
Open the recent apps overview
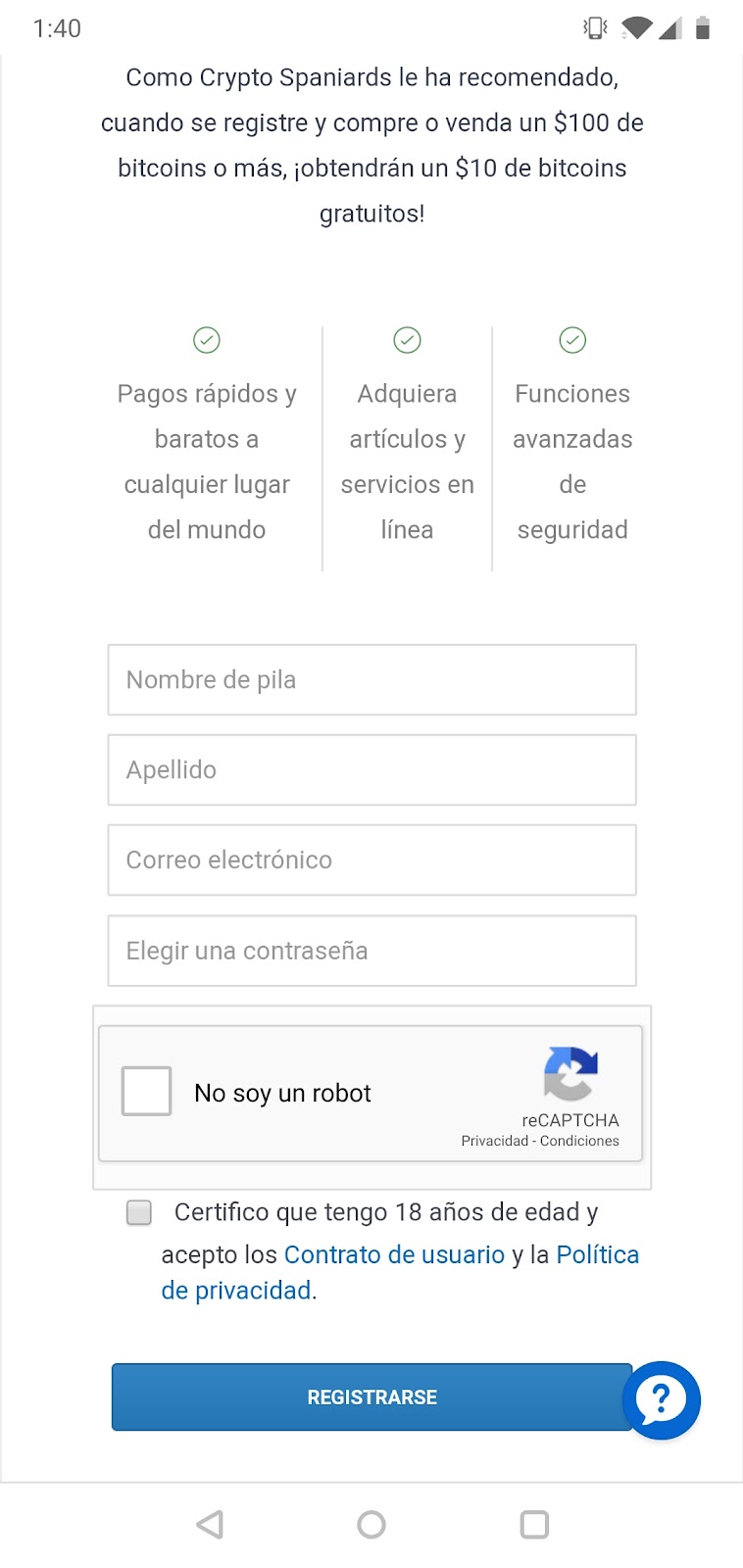[534, 1525]
